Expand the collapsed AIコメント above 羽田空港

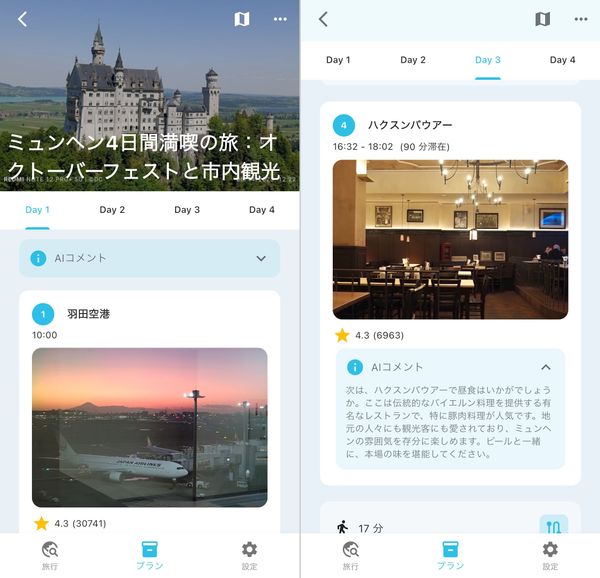149,258
